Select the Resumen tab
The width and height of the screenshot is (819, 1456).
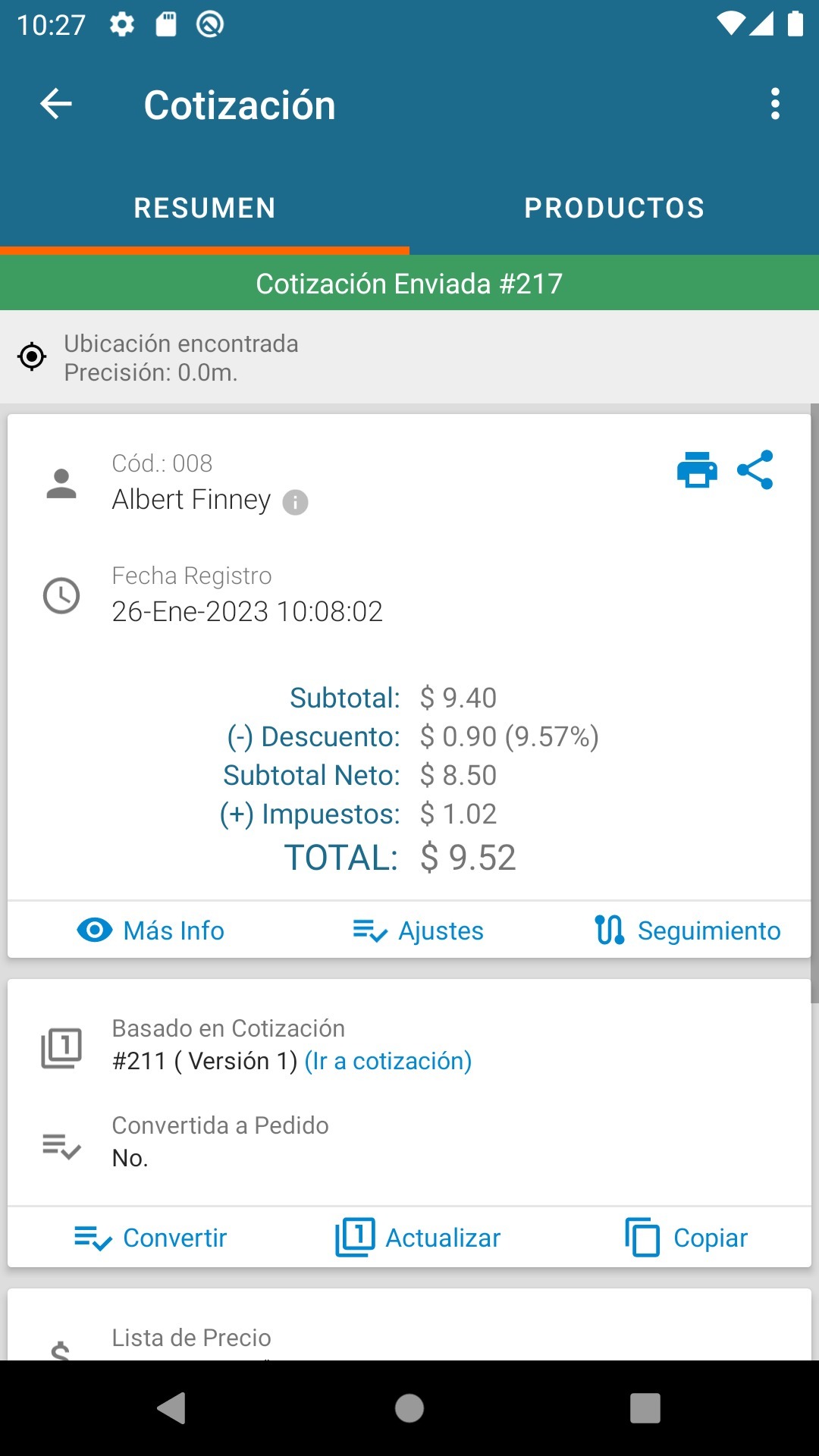[x=205, y=208]
